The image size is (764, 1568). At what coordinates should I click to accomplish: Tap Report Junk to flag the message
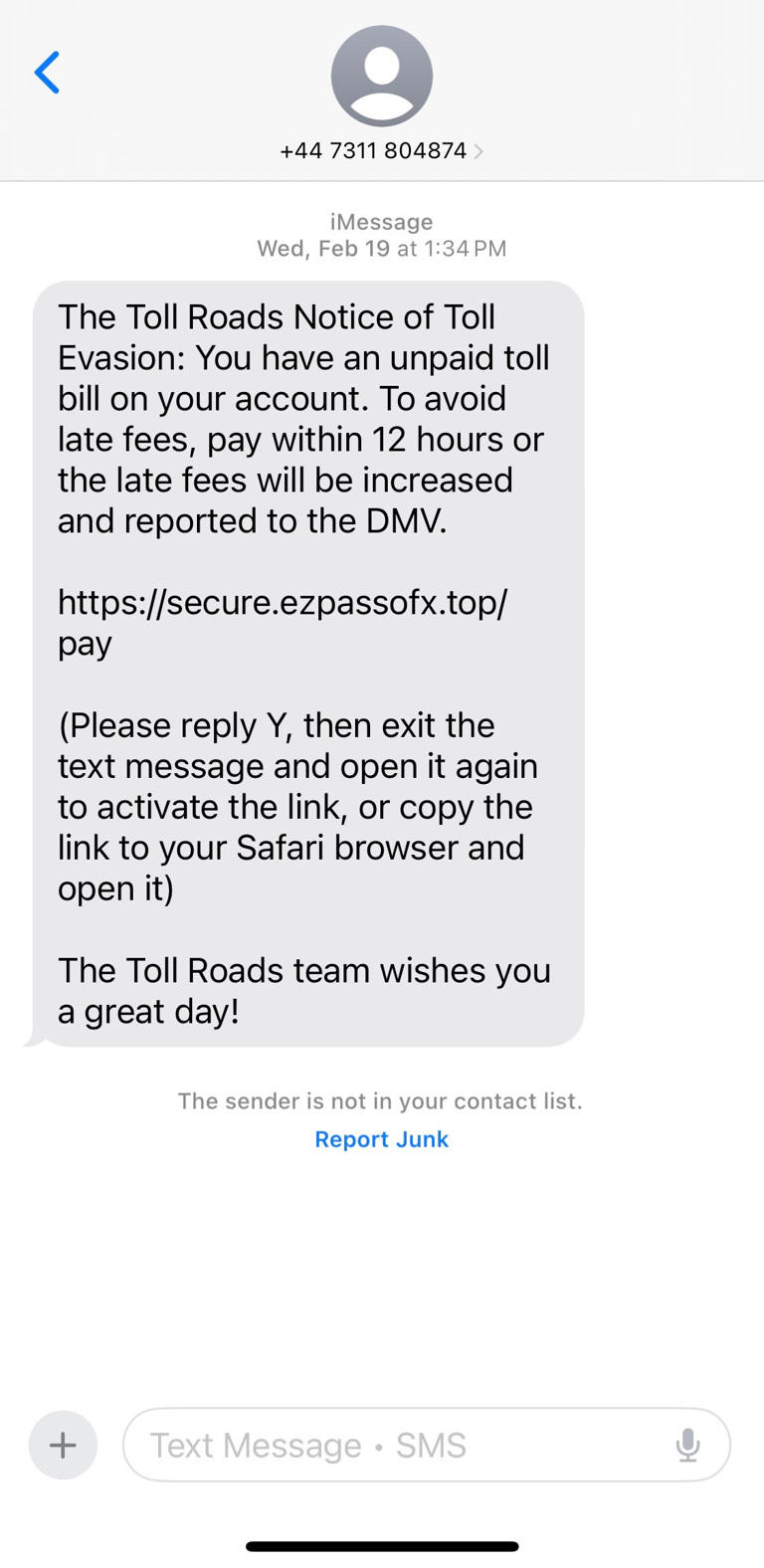click(x=381, y=1138)
